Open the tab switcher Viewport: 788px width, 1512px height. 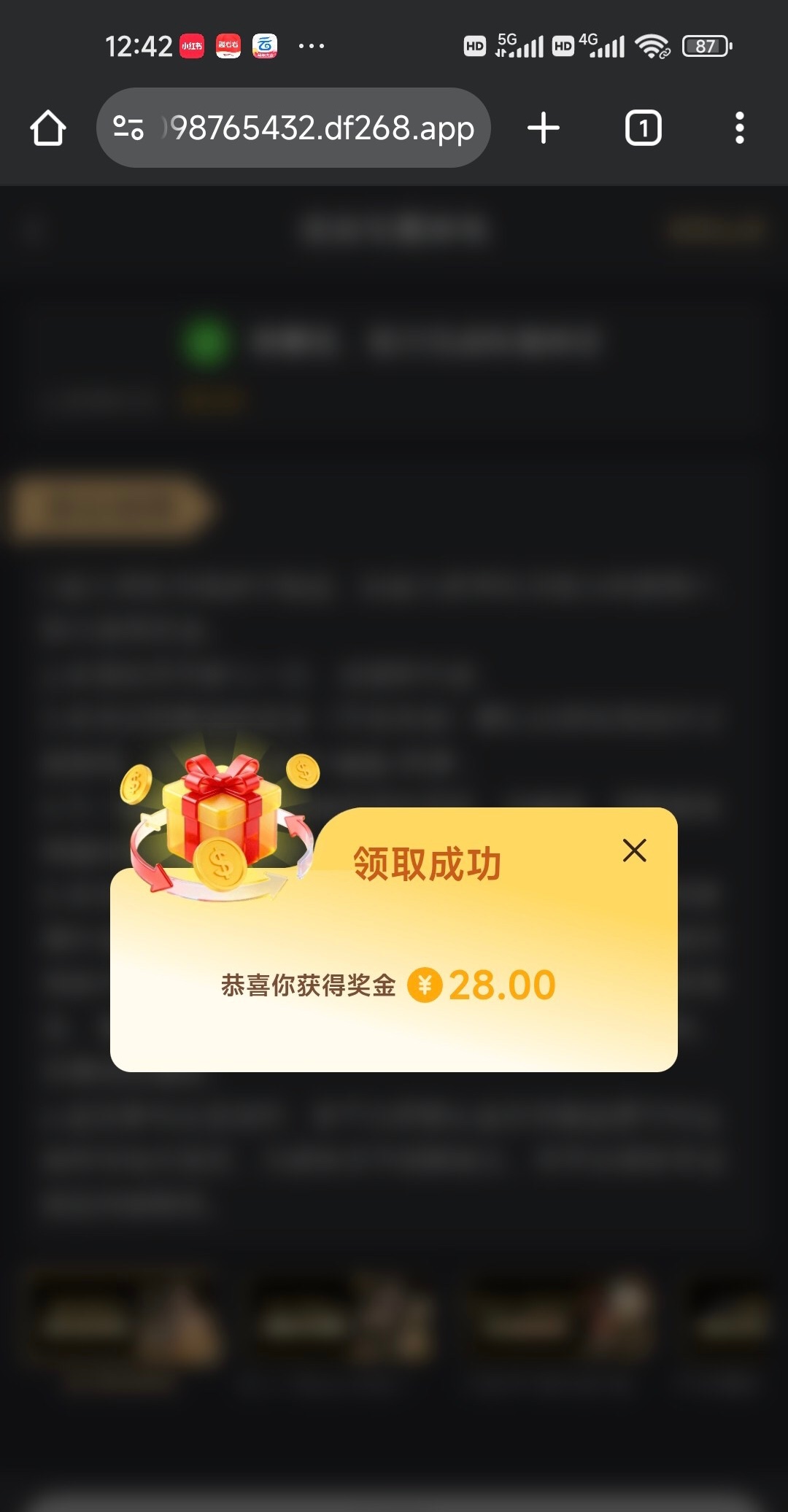click(643, 128)
